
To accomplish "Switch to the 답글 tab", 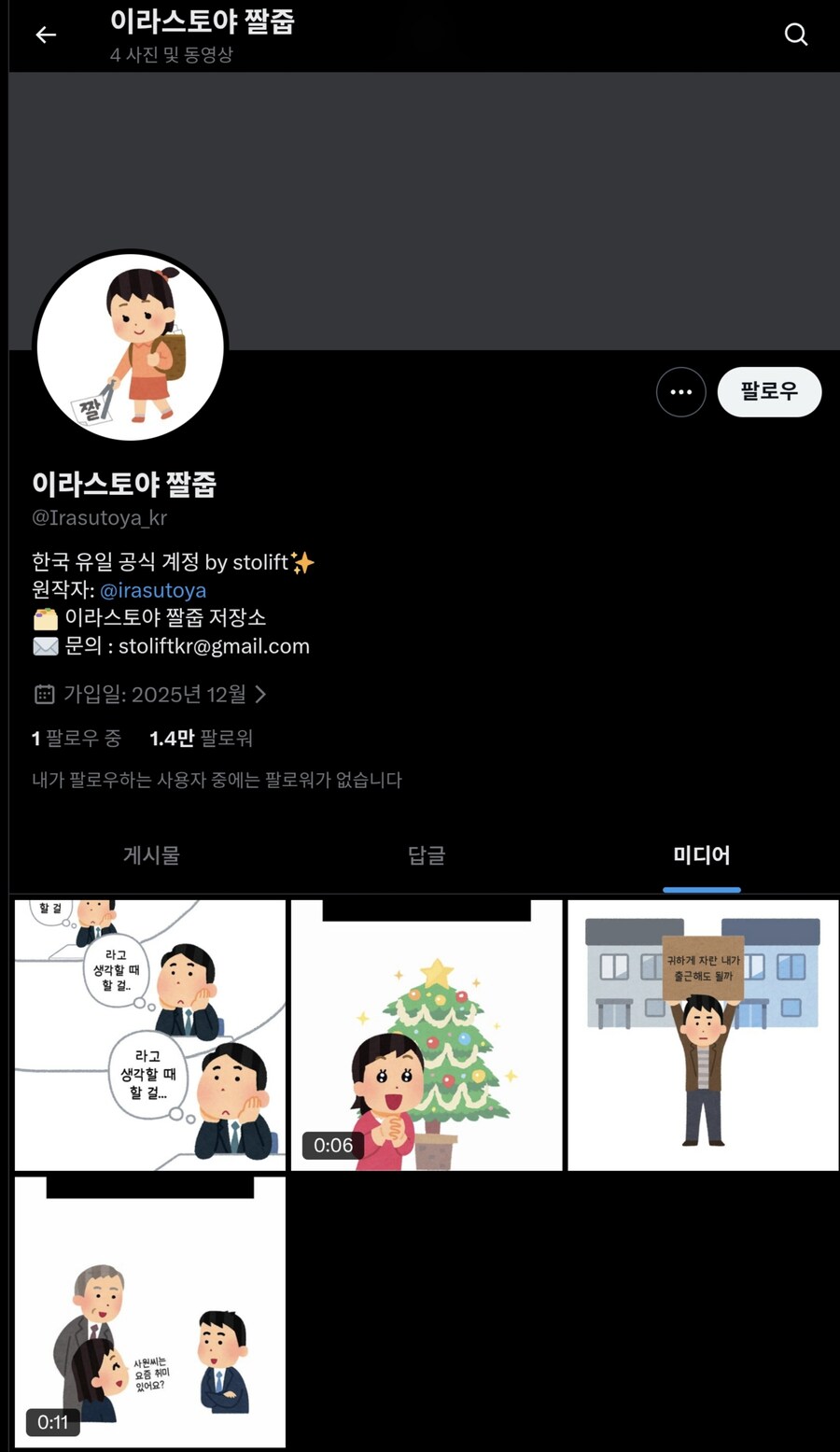I will pyautogui.click(x=426, y=855).
